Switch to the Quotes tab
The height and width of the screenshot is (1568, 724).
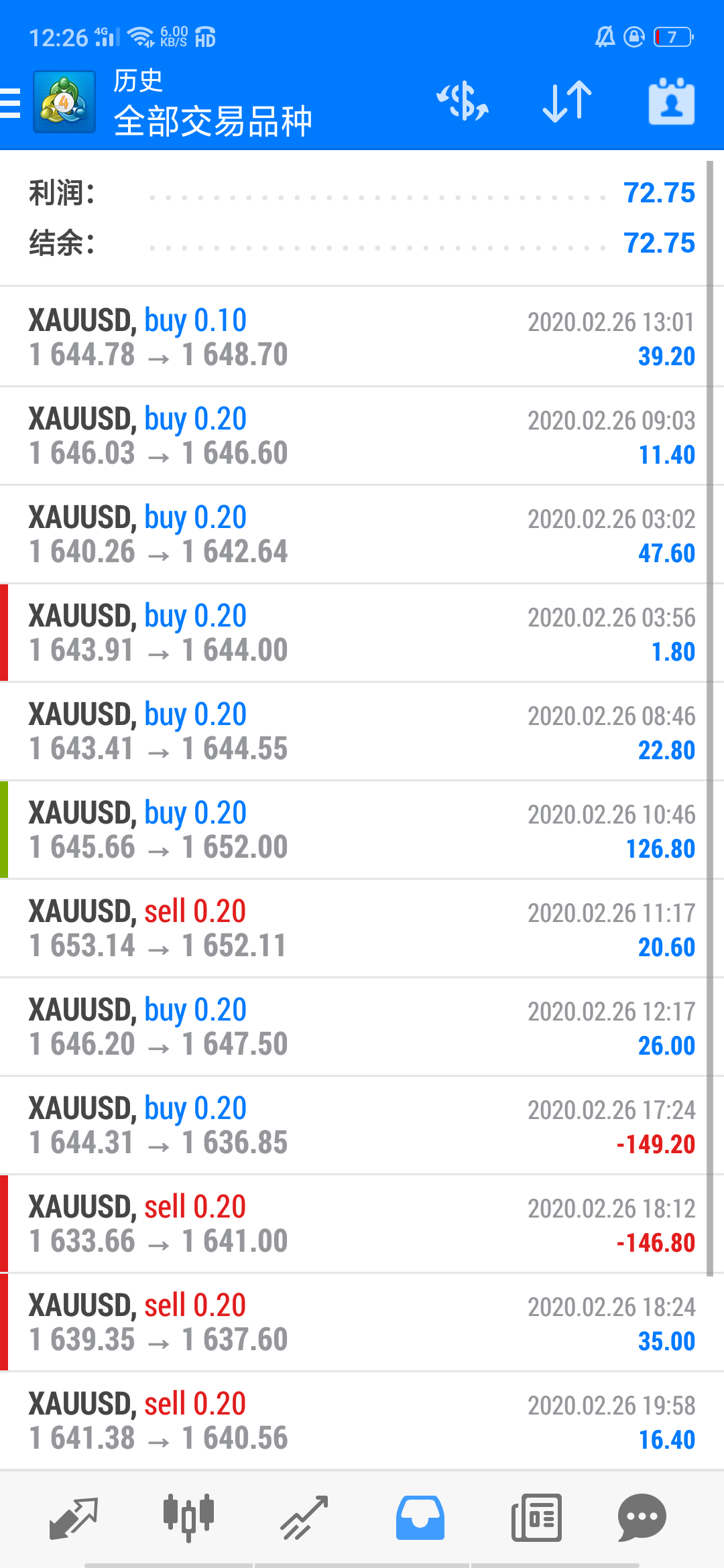(x=74, y=1518)
